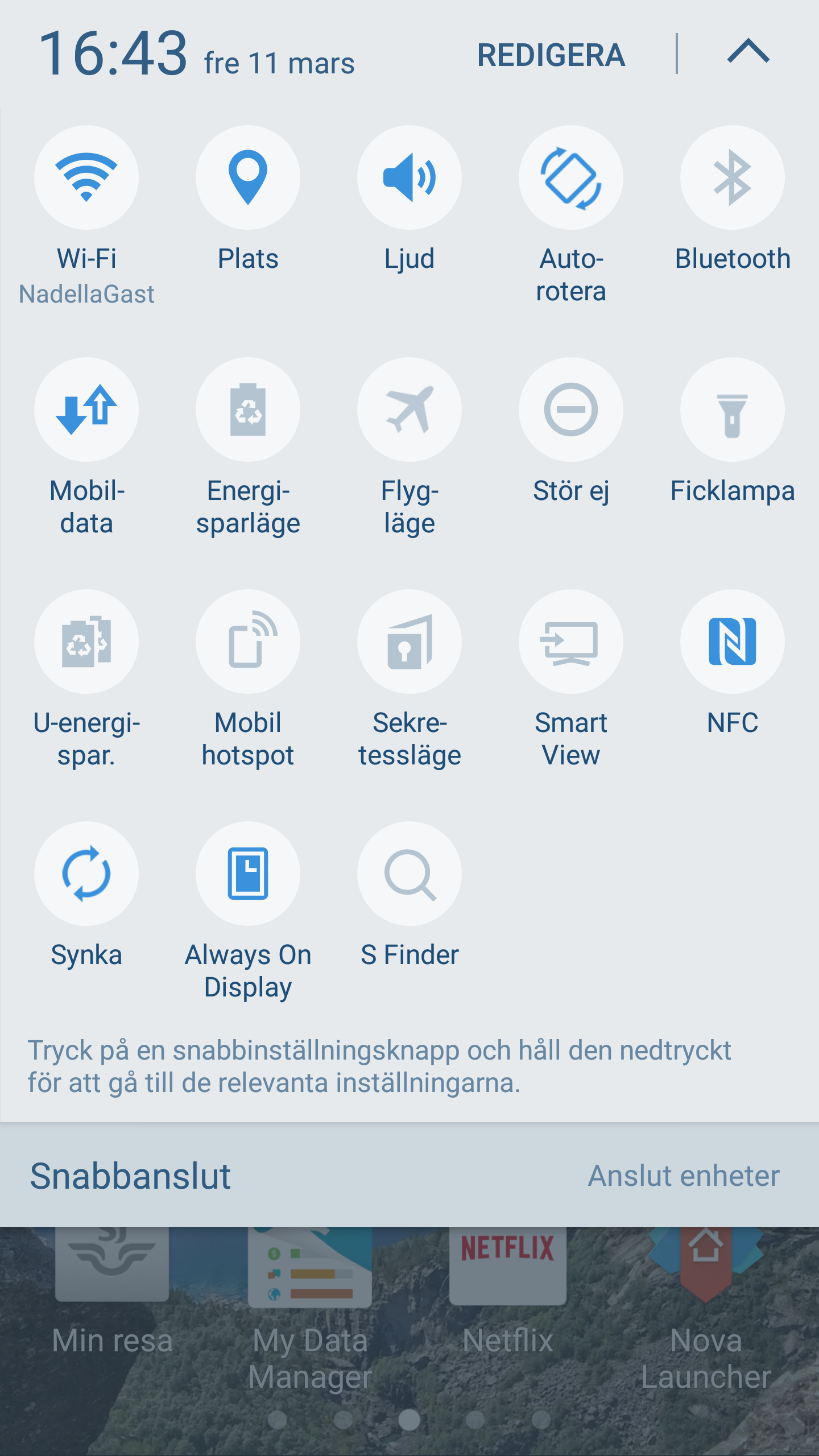This screenshot has width=819, height=1456.
Task: Toggle the Ljud sound mode
Action: pos(409,178)
